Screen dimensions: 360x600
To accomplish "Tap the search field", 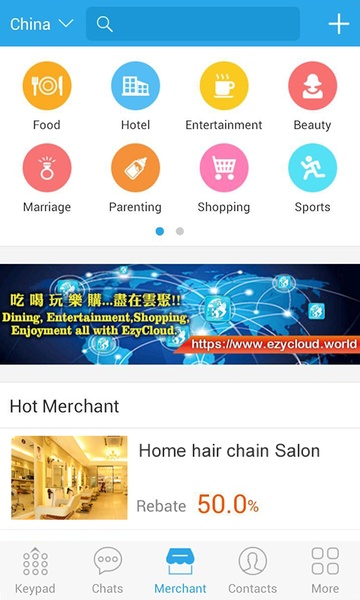I will pos(193,24).
